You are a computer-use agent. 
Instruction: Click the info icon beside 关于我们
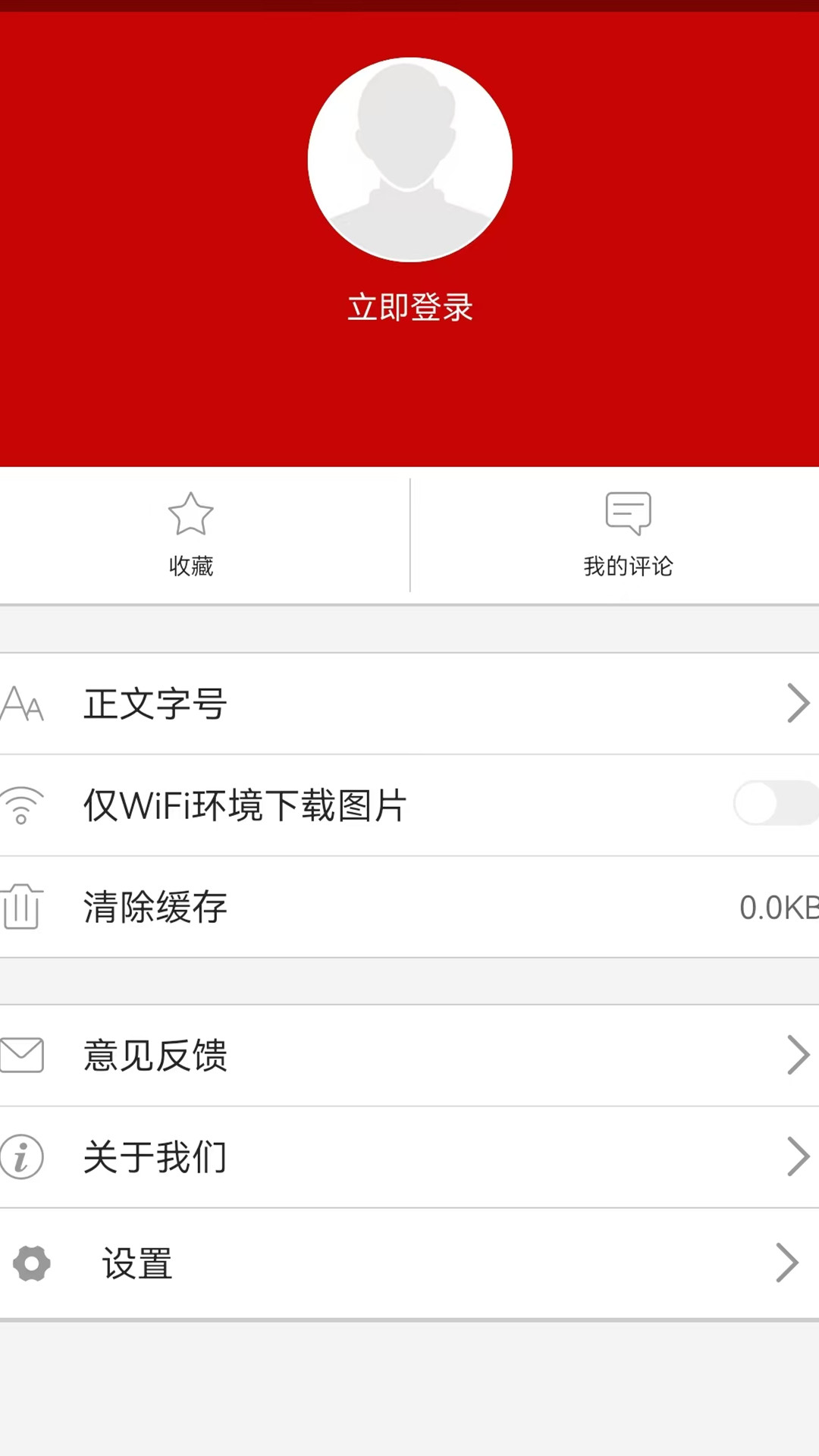21,1157
